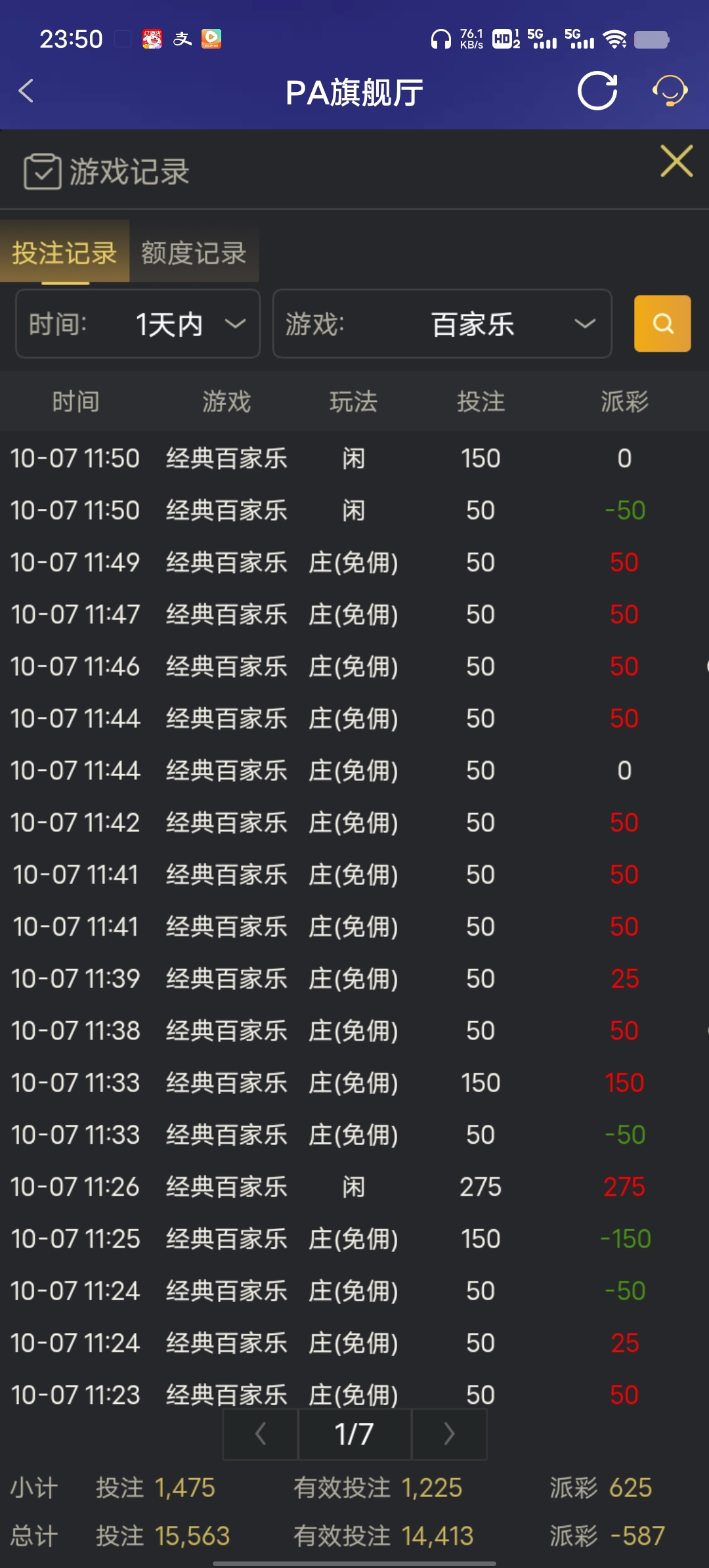Go to the previous records page

click(x=261, y=1434)
